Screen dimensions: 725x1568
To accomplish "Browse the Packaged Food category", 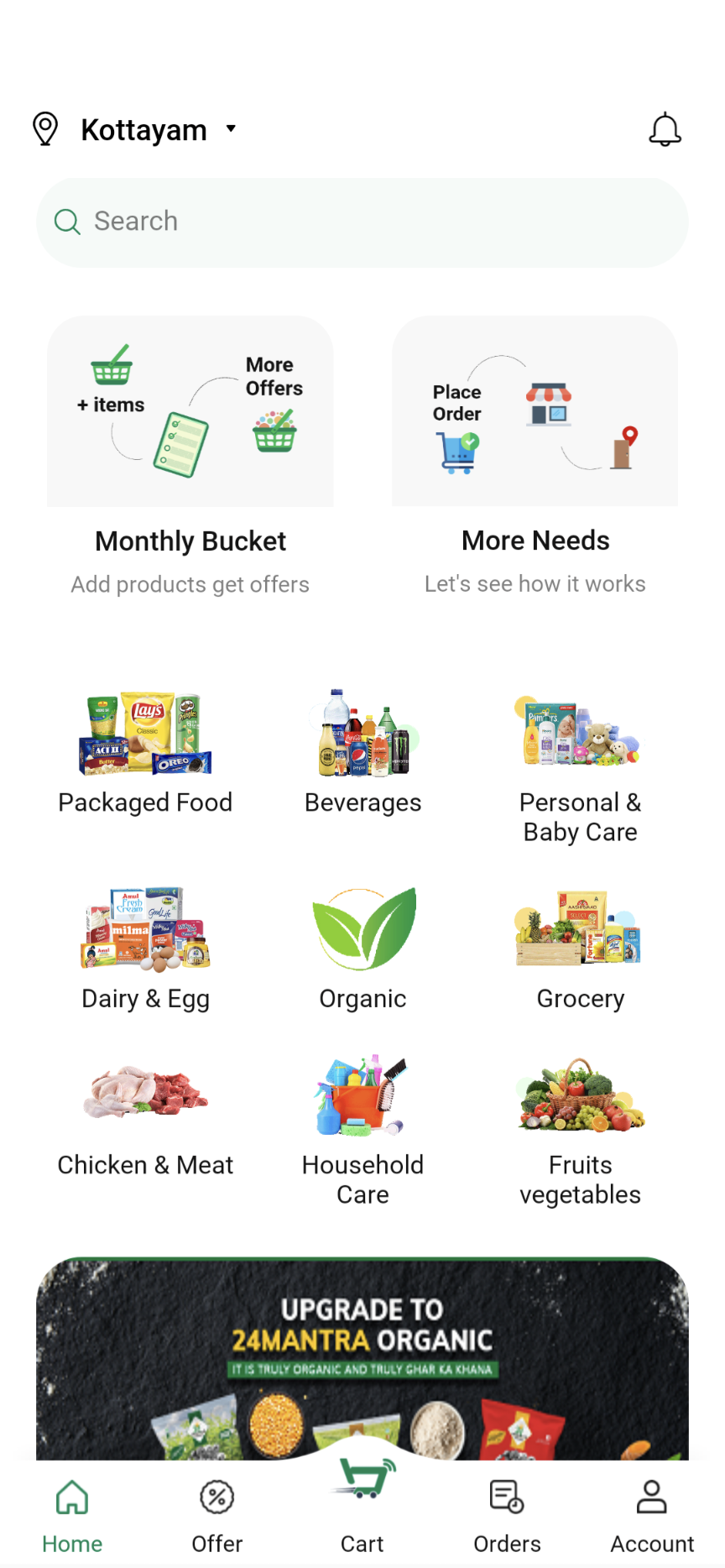I will click(145, 751).
